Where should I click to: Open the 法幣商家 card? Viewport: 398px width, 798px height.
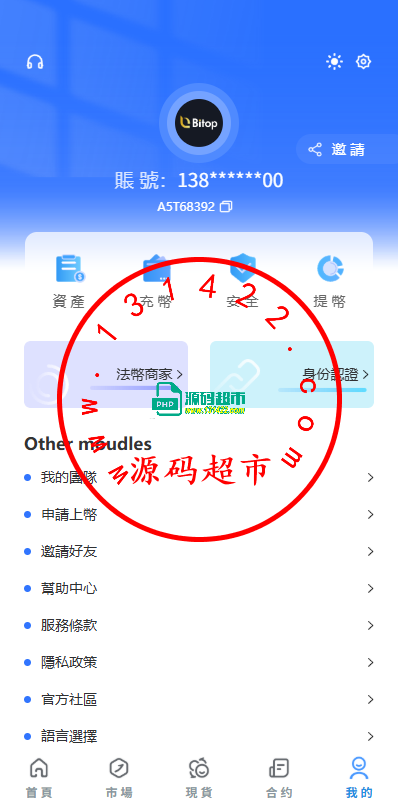(106, 375)
